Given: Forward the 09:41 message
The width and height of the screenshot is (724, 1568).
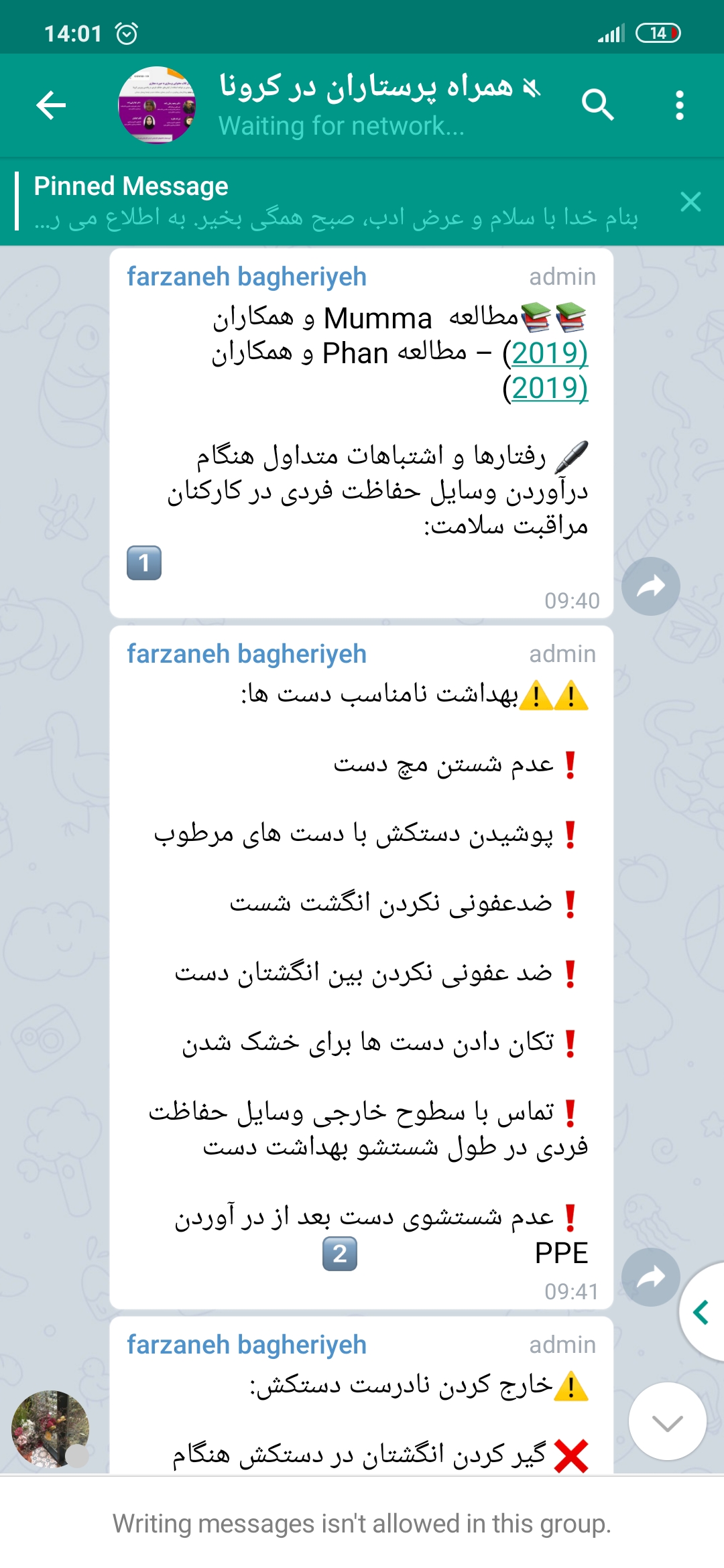Looking at the screenshot, I should [x=650, y=1277].
